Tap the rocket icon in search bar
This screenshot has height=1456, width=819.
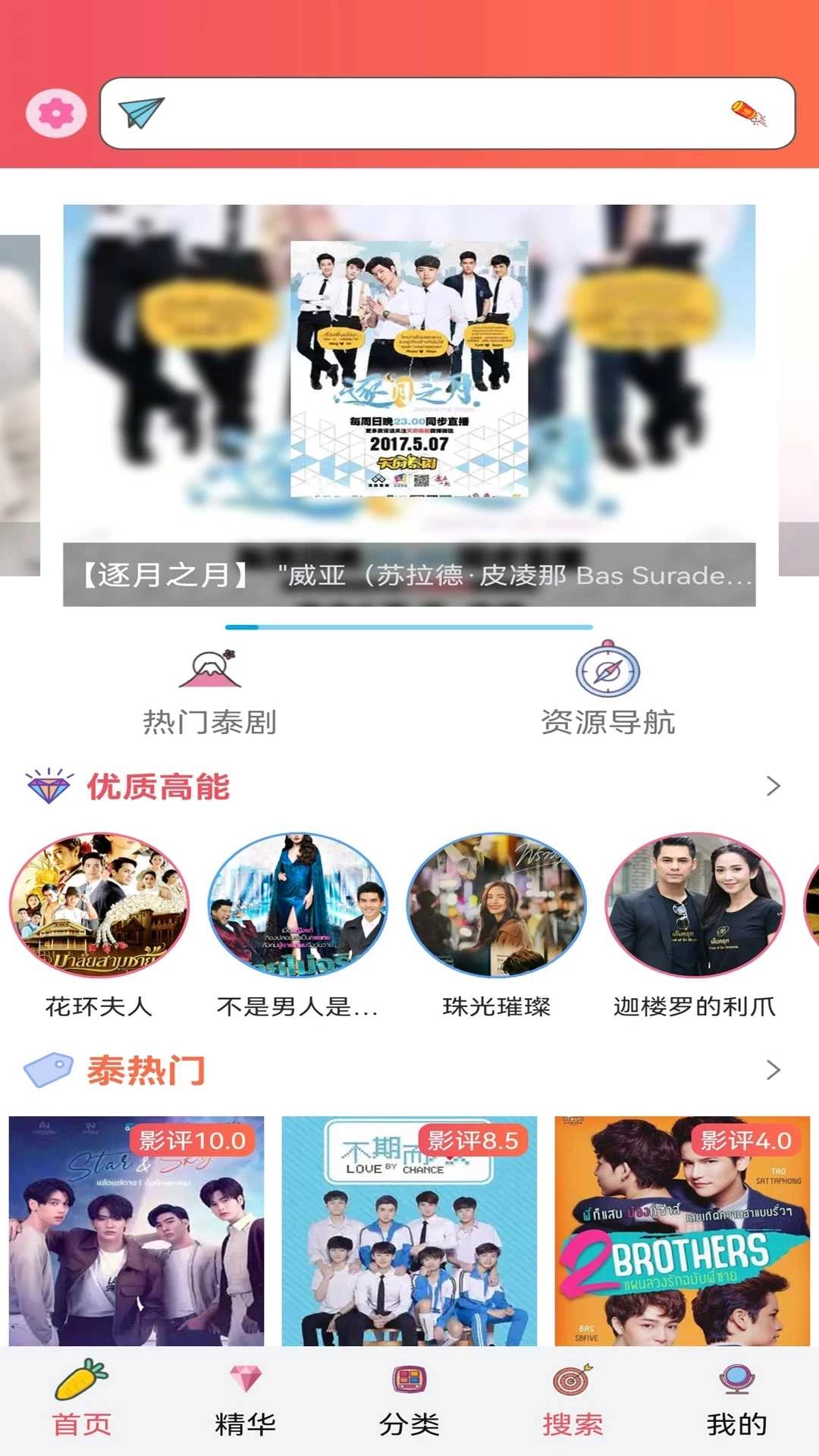coord(748,113)
